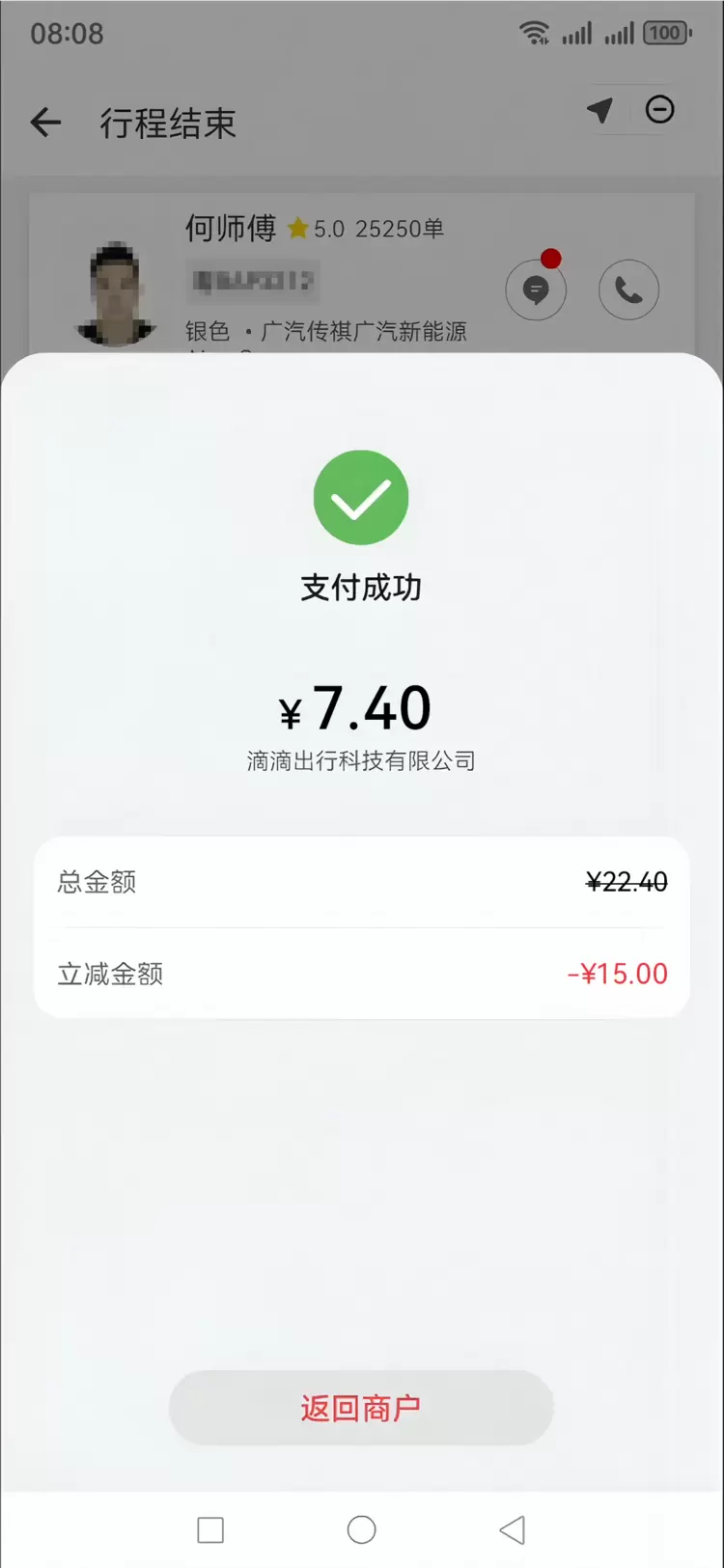Open the system recent apps view
This screenshot has height=1568, width=724.
tap(210, 1529)
